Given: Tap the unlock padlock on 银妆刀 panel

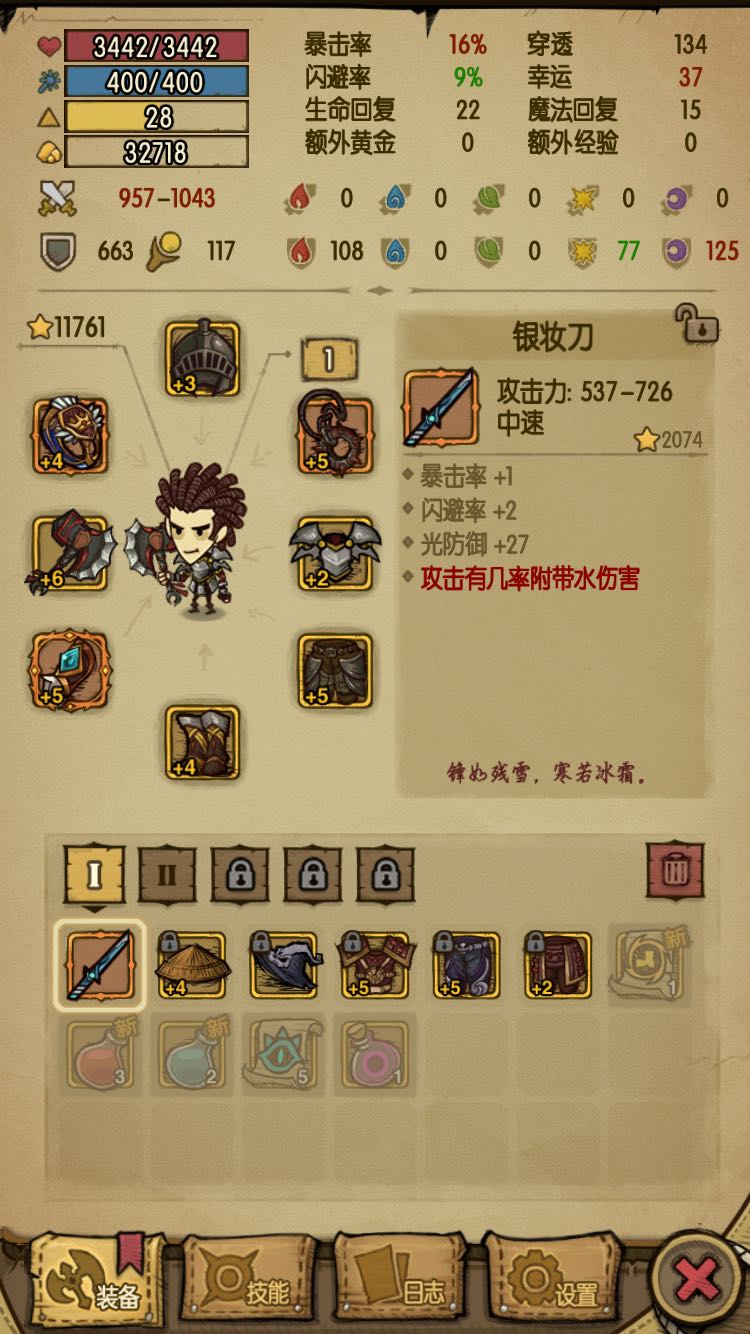Looking at the screenshot, I should [x=696, y=324].
